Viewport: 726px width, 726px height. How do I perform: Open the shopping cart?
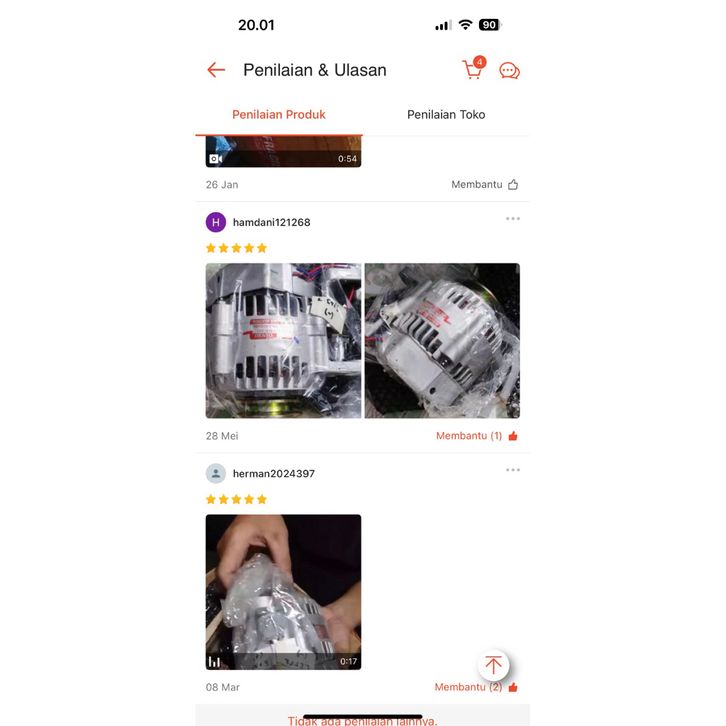pyautogui.click(x=472, y=70)
